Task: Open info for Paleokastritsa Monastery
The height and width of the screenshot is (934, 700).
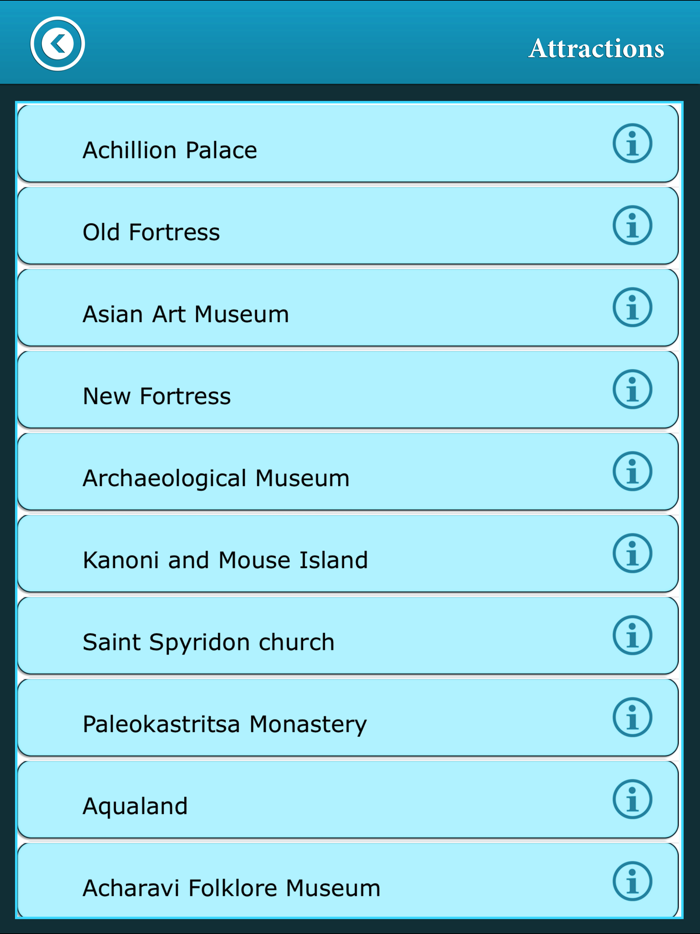Action: pos(632,718)
